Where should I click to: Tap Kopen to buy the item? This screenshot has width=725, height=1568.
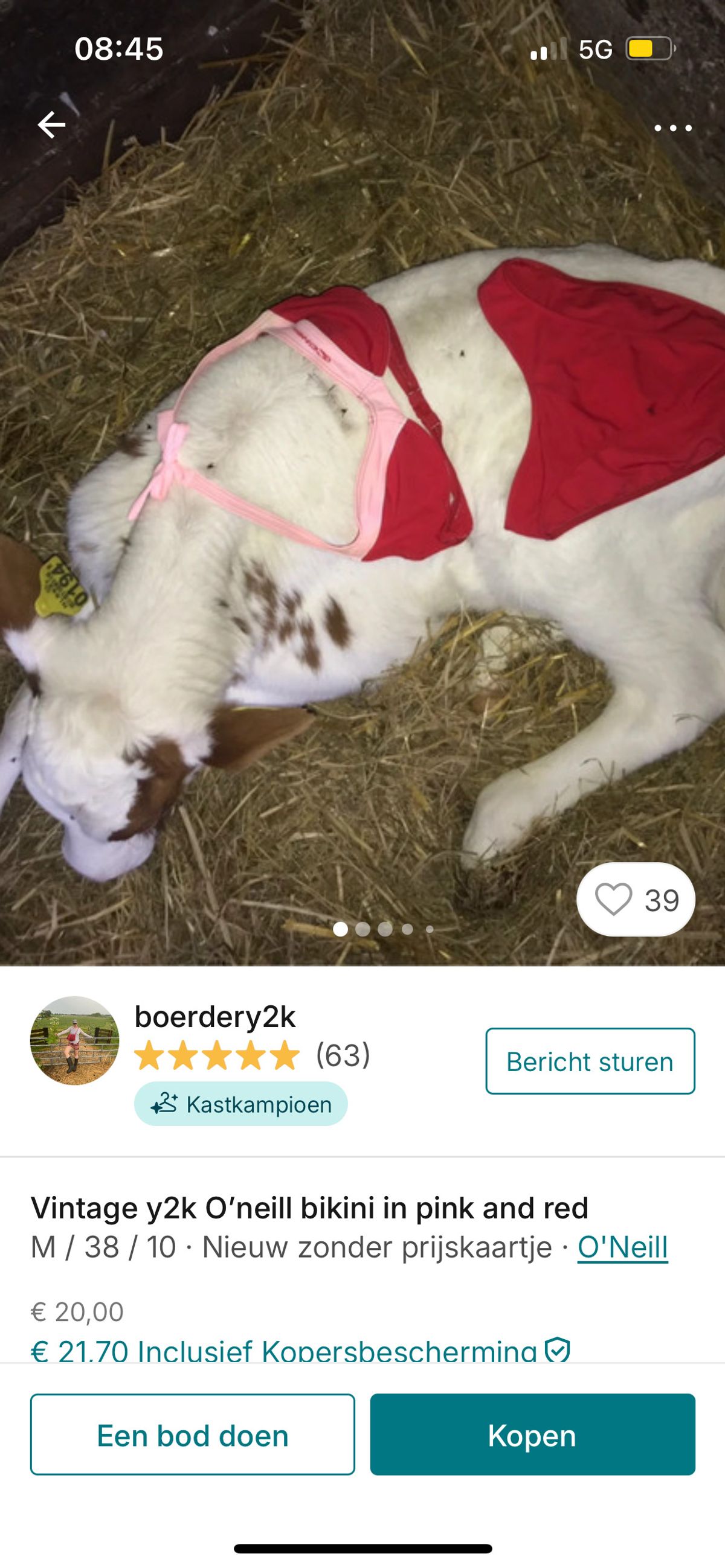[x=532, y=1435]
